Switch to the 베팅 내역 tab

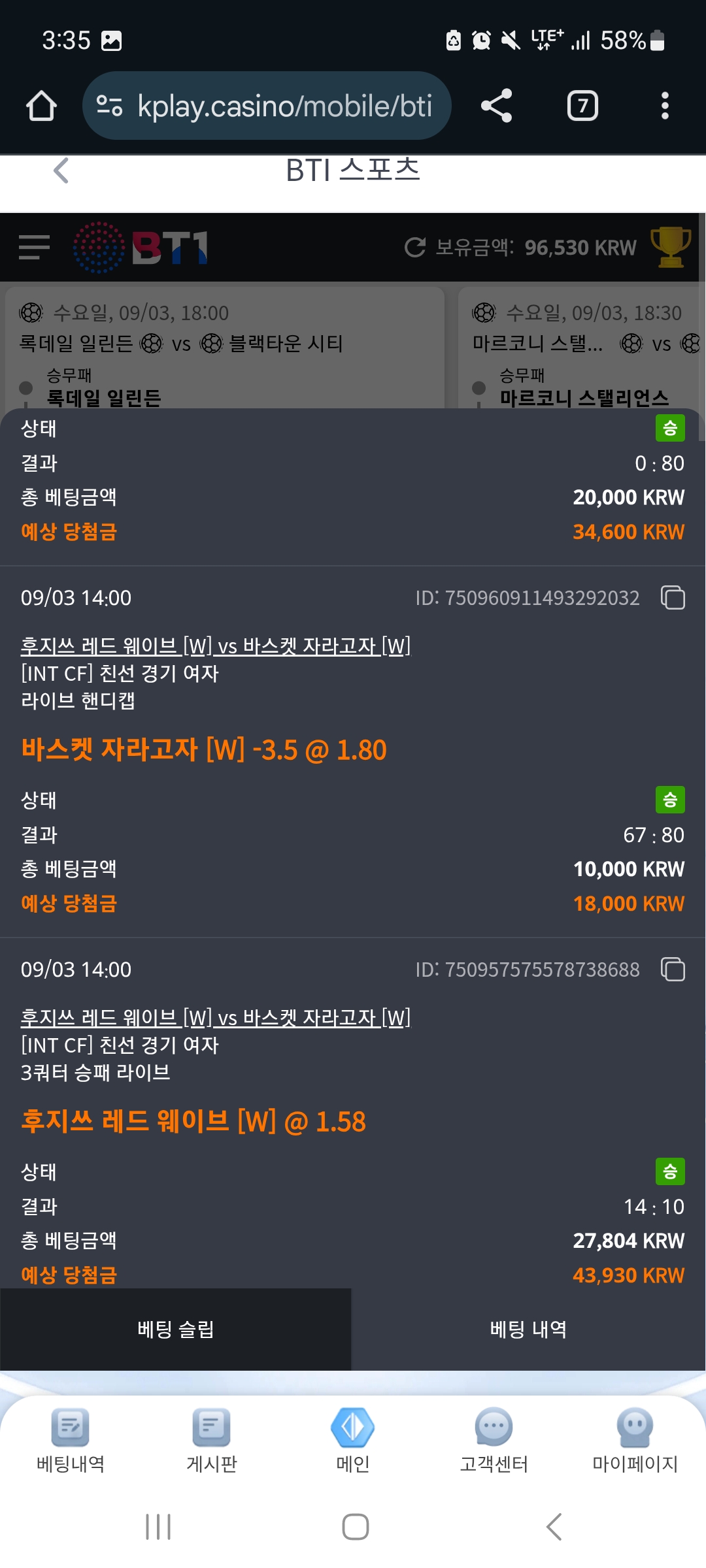click(528, 1329)
